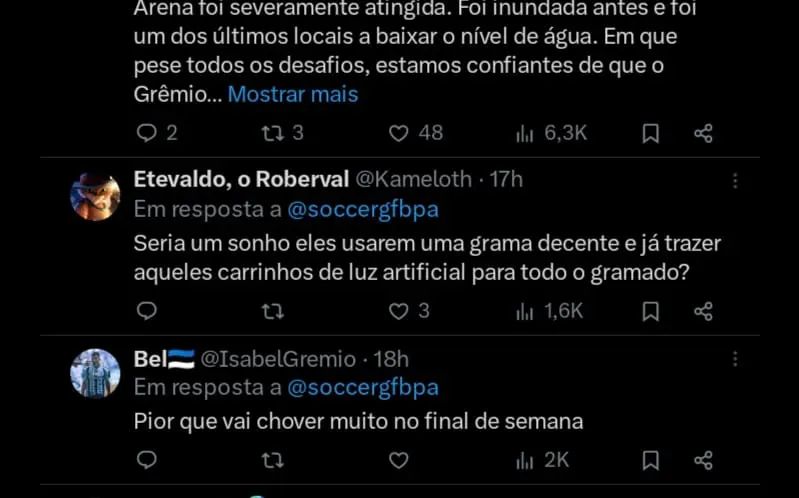
Task: Like Bel's comment about rain
Action: [x=398, y=460]
